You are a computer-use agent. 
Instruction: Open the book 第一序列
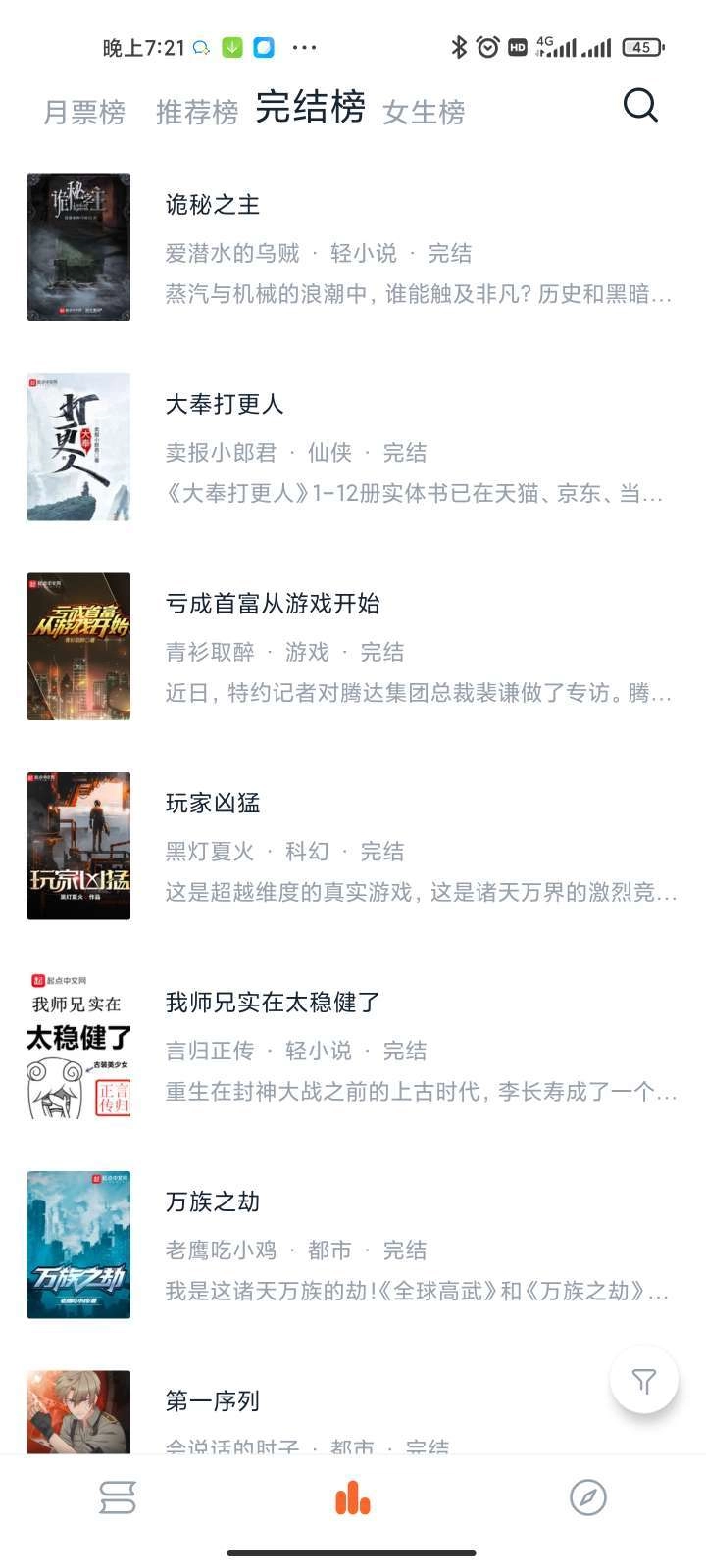213,1401
